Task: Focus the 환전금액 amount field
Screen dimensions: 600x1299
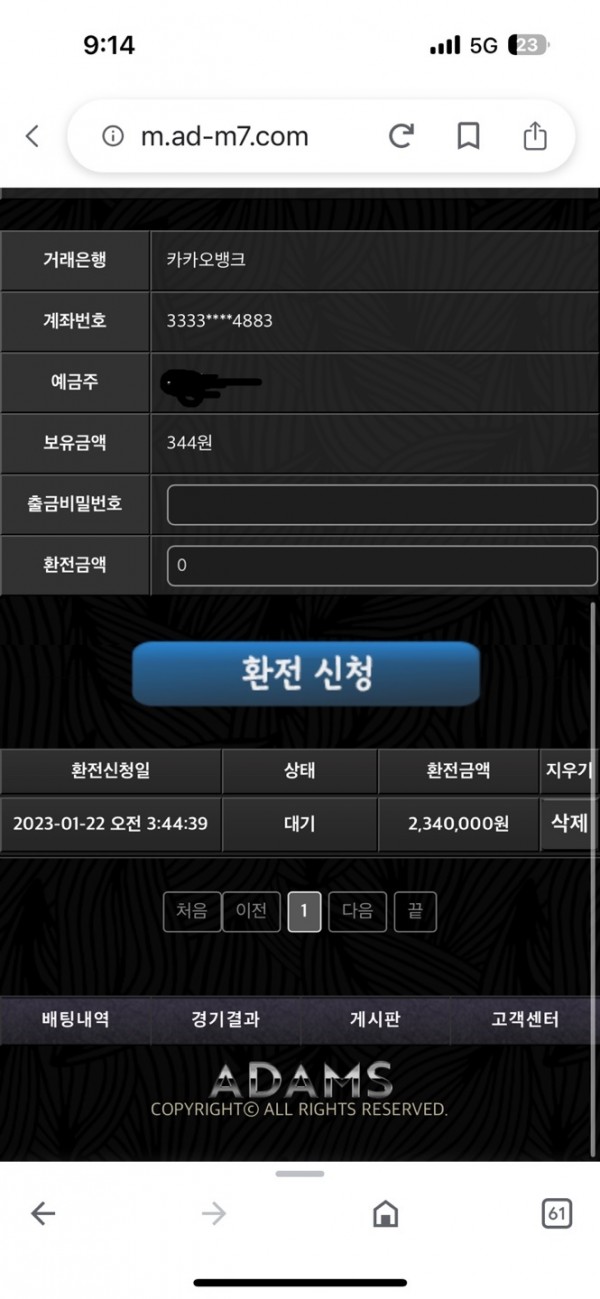Action: [x=381, y=565]
